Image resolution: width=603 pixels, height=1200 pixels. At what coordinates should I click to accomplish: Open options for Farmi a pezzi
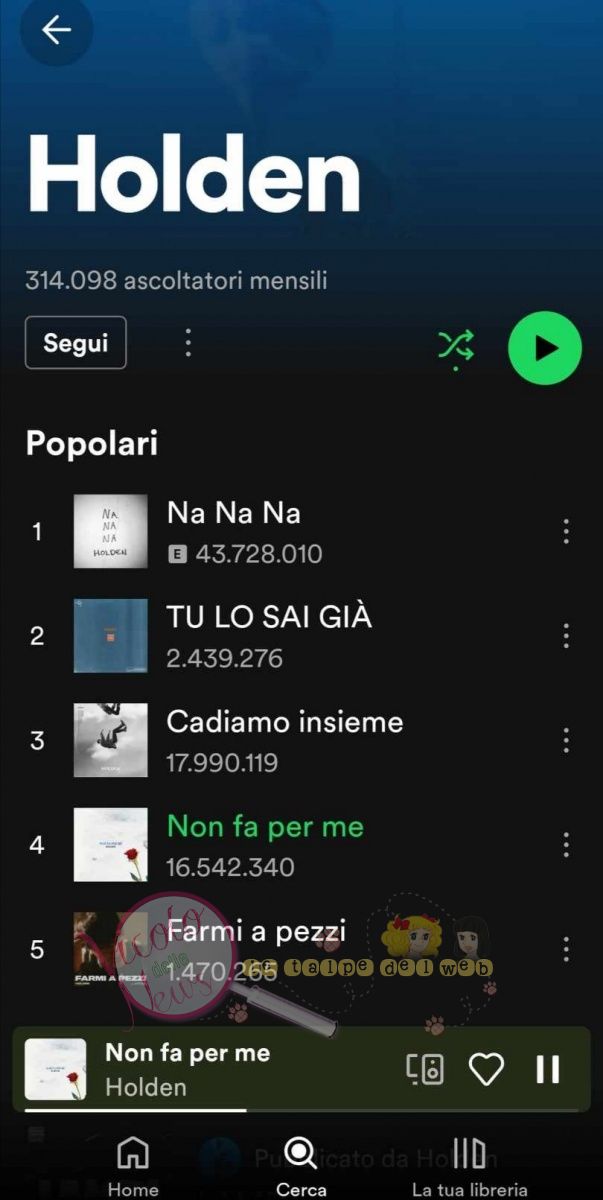click(566, 949)
